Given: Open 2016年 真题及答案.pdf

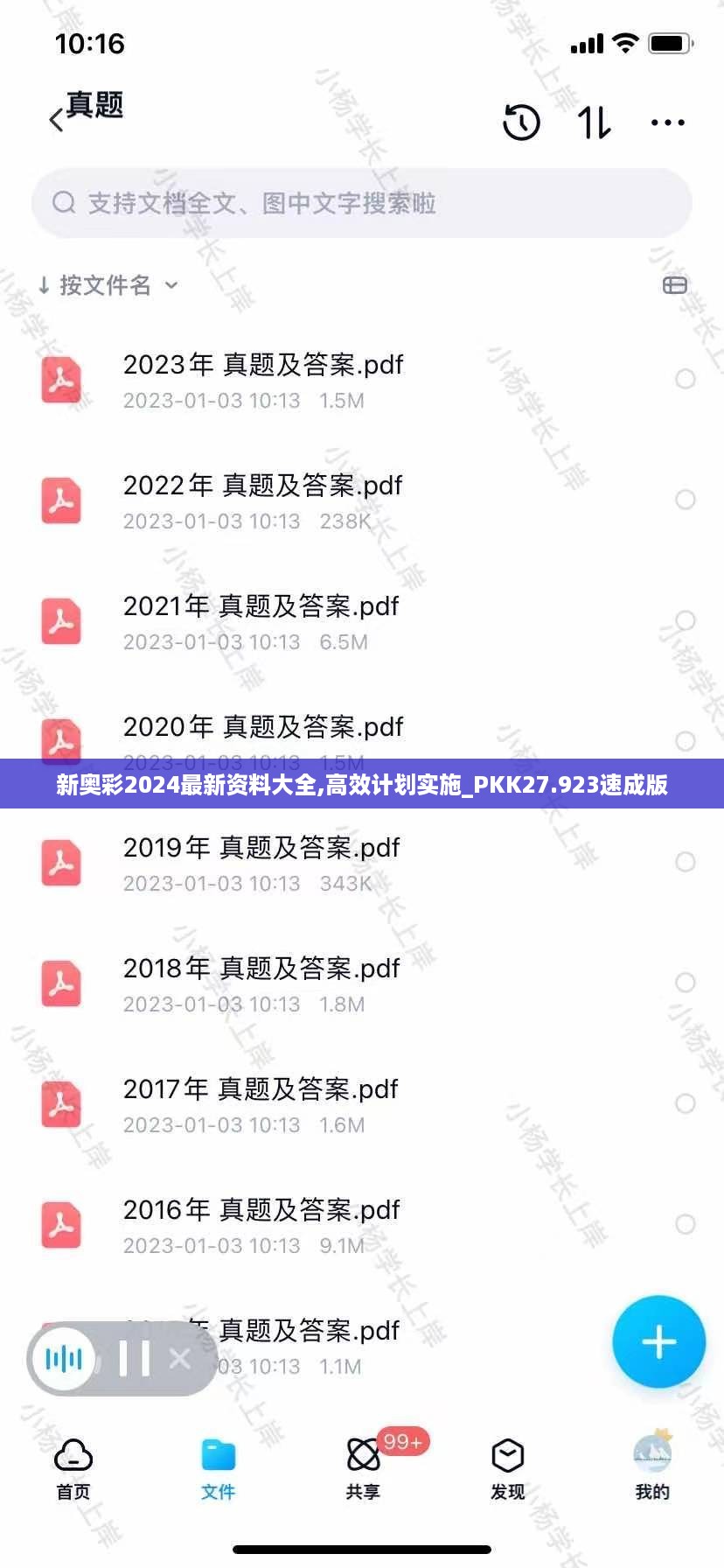Looking at the screenshot, I should pyautogui.click(x=261, y=1225).
